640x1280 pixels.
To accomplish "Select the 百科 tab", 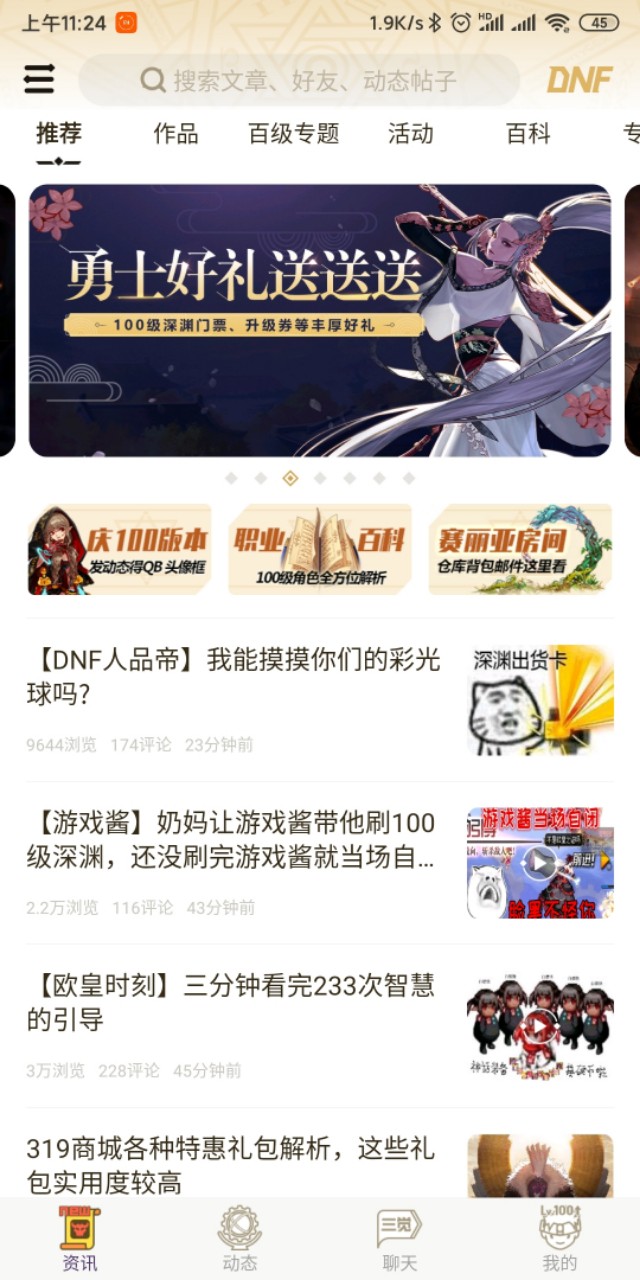I will pyautogui.click(x=528, y=133).
